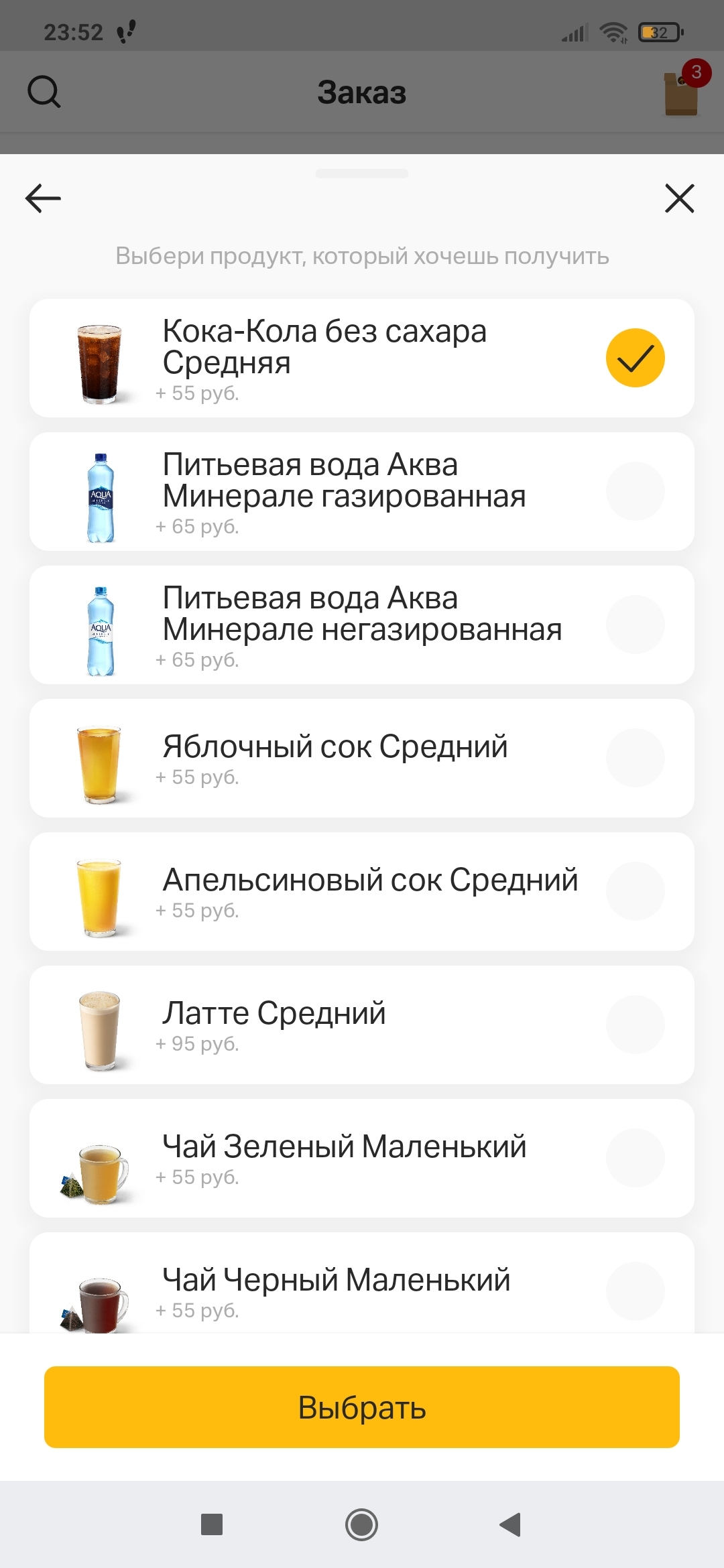
Task: Tap the system home button
Action: pyautogui.click(x=362, y=1525)
